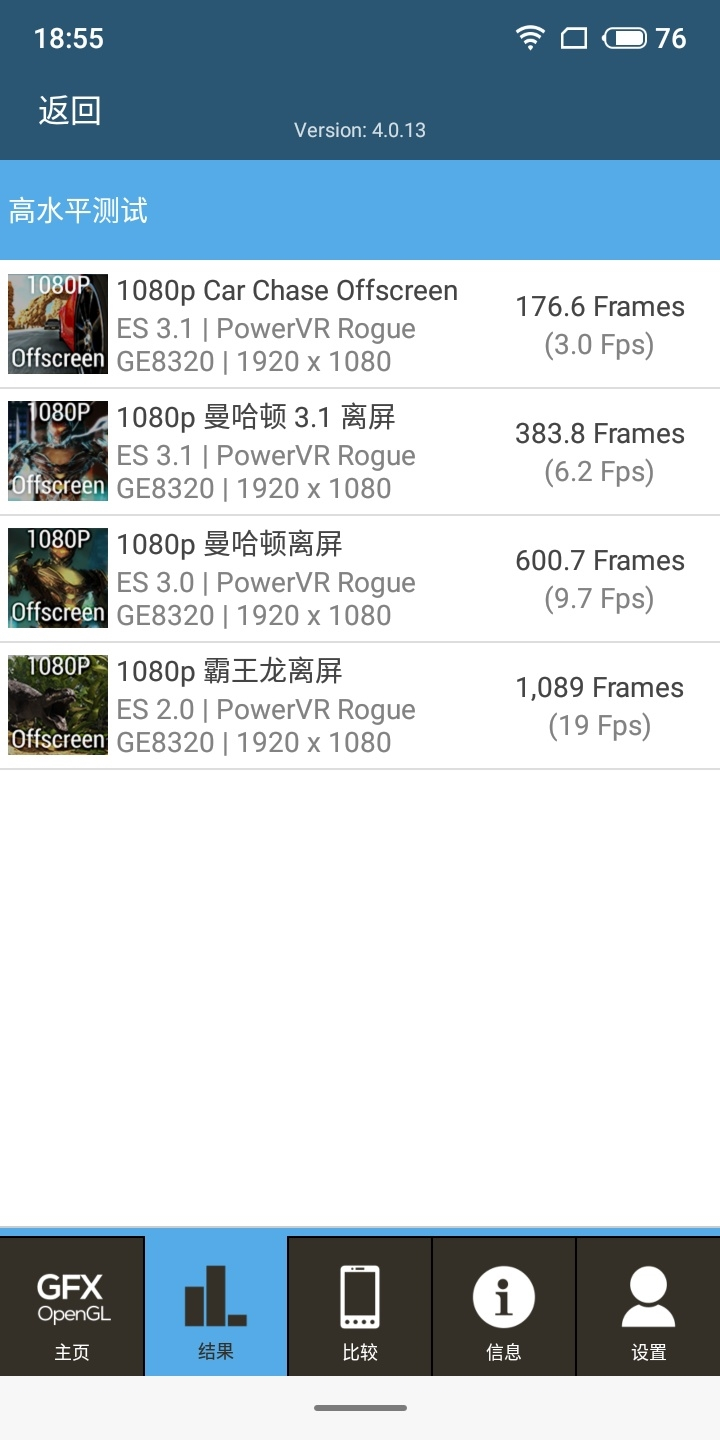The image size is (720, 1440).
Task: Open the 信息 info tab
Action: [504, 1307]
